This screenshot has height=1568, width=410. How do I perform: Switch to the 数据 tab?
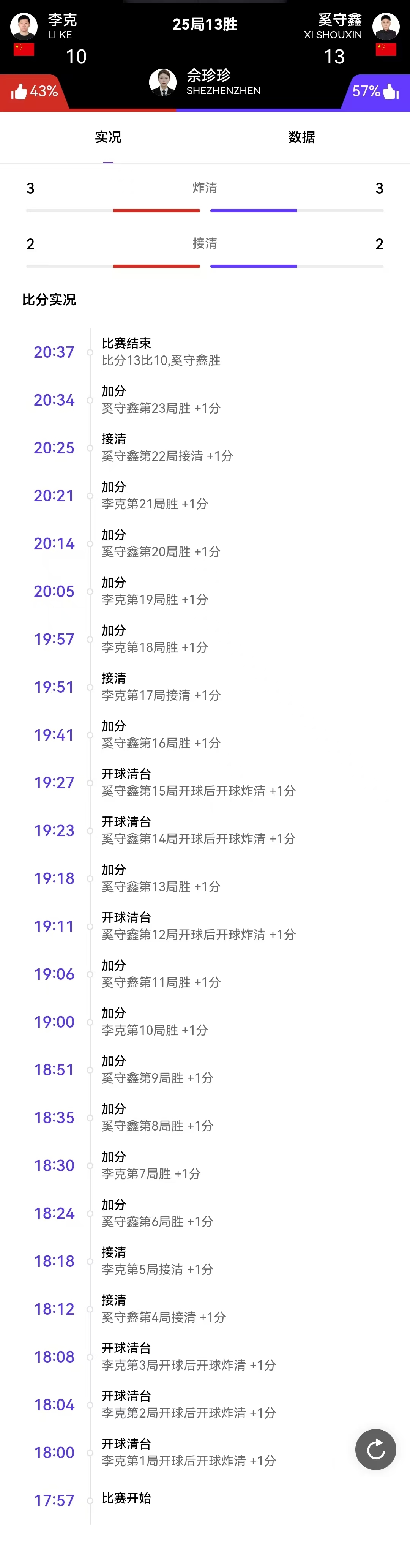[x=301, y=137]
